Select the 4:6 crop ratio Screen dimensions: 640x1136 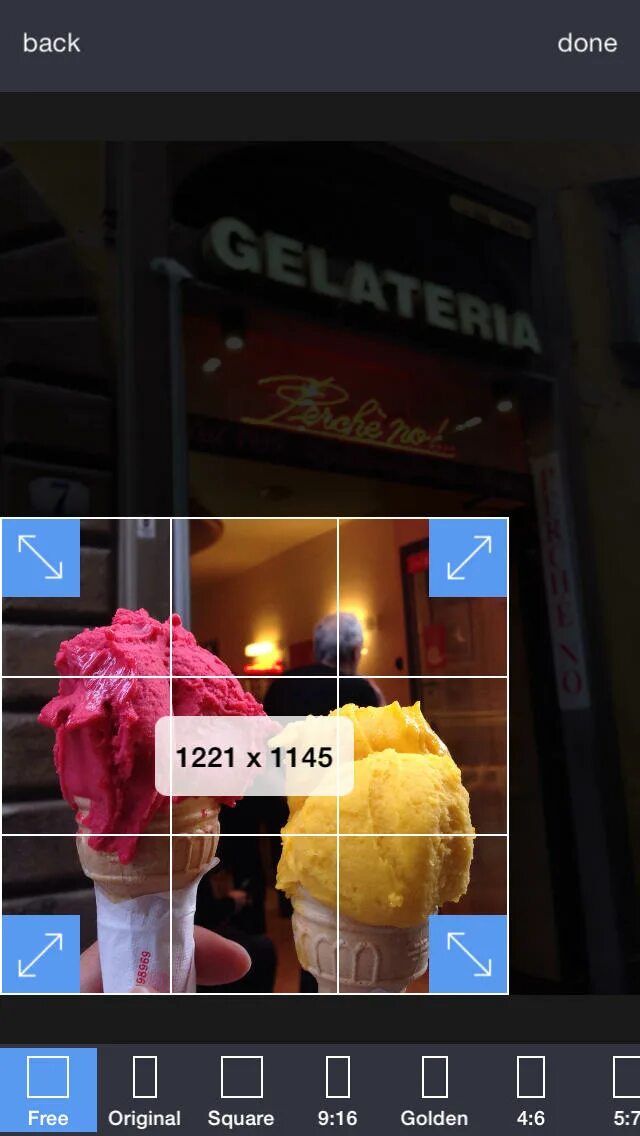[531, 1090]
